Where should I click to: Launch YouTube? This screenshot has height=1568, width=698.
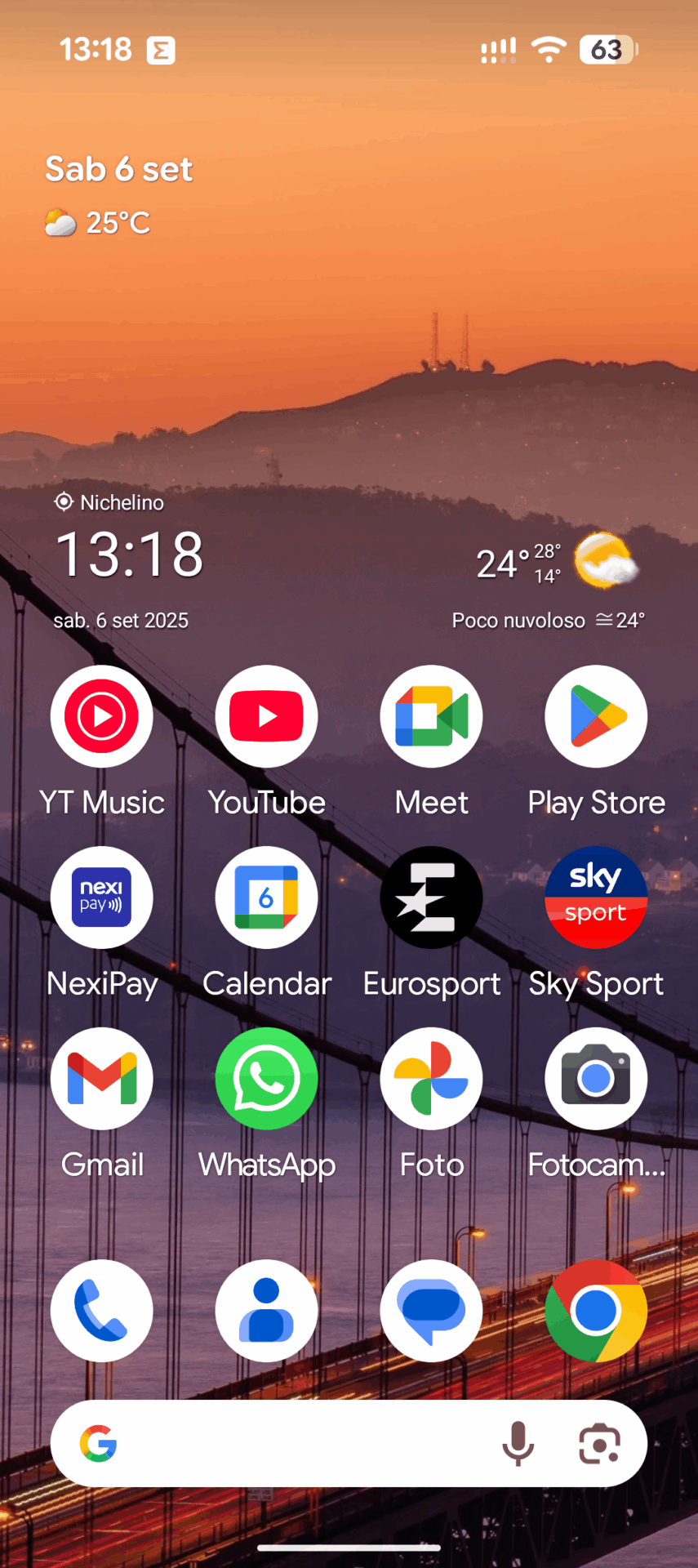267,716
